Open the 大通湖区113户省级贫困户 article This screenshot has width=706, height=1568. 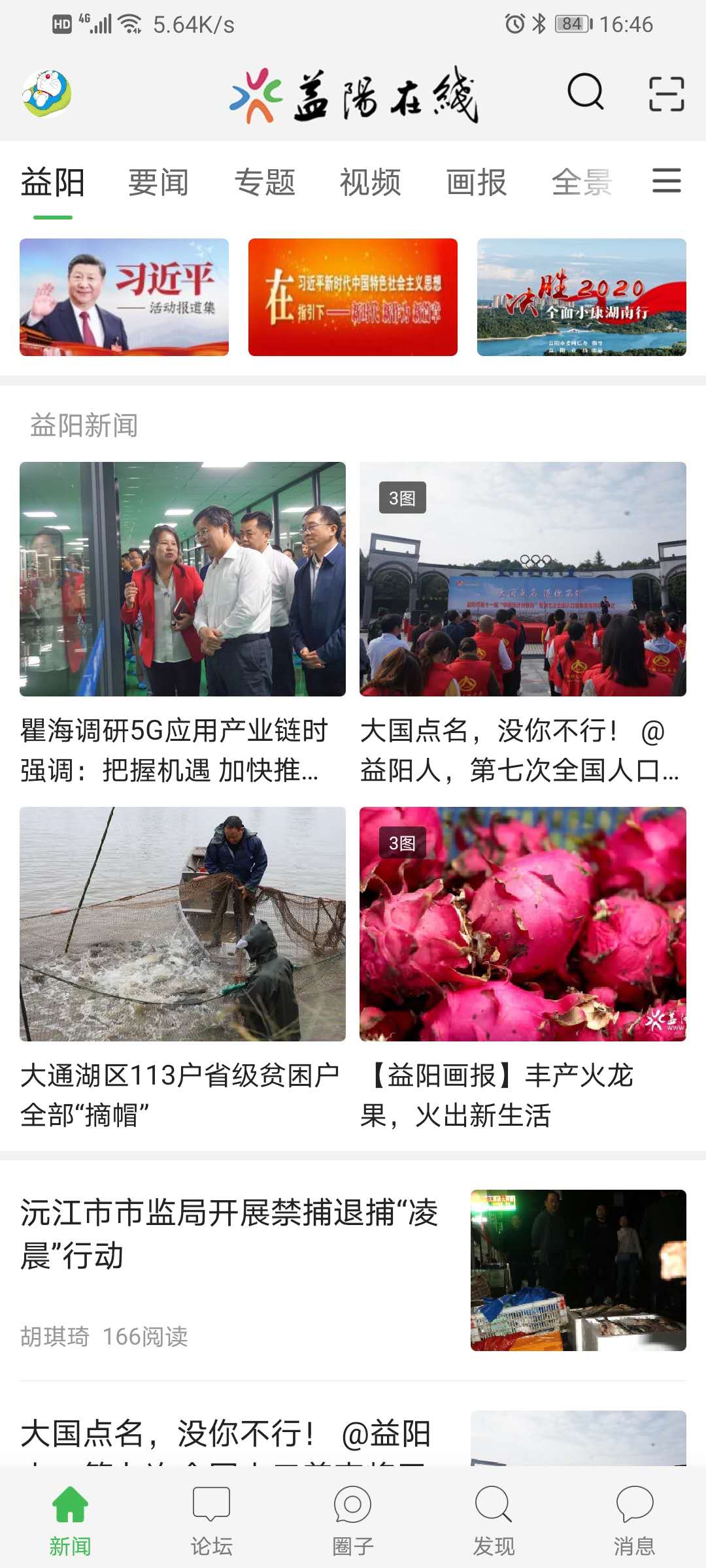coord(182,967)
